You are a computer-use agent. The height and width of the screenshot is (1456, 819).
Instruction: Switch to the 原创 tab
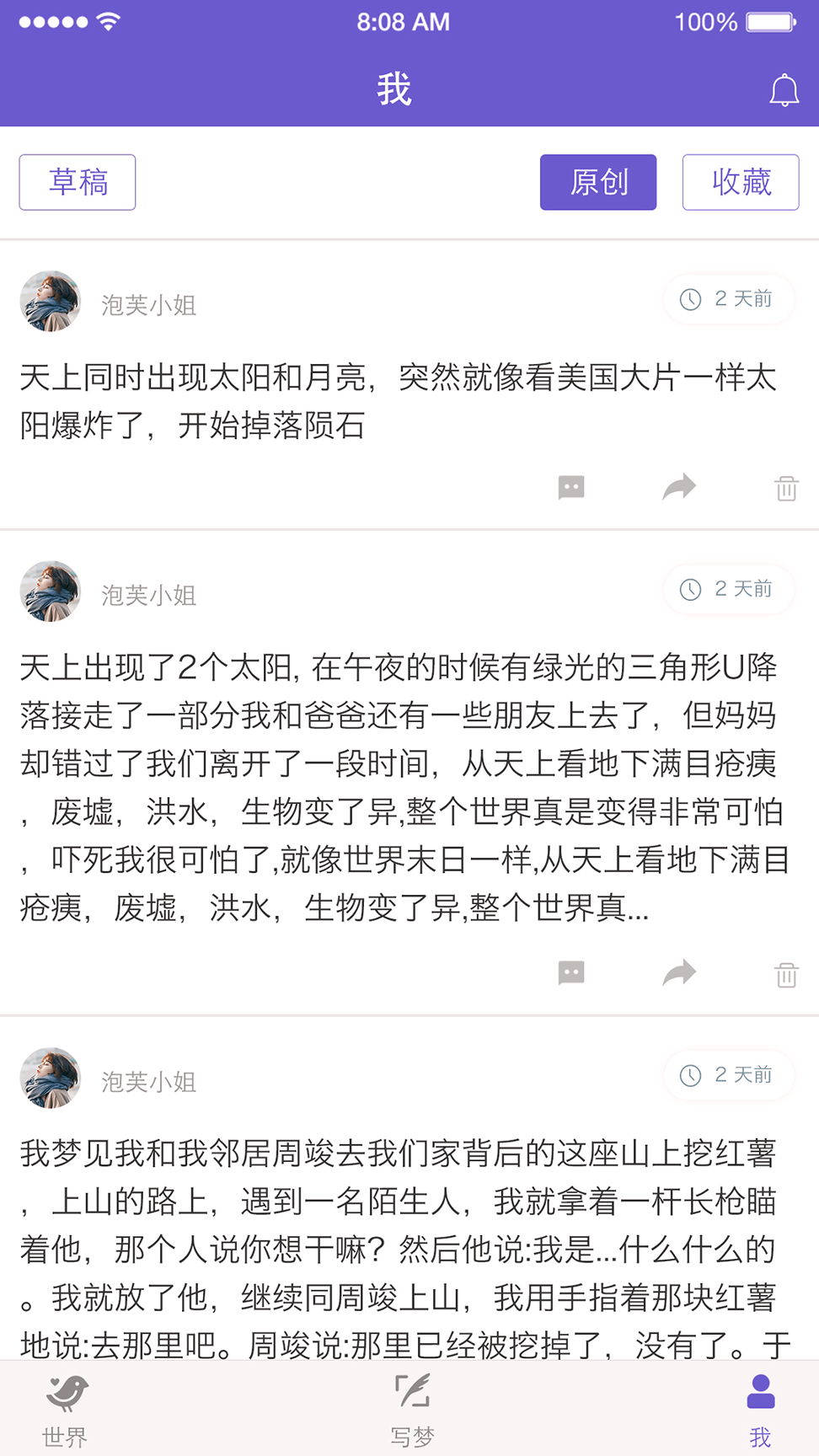click(598, 182)
